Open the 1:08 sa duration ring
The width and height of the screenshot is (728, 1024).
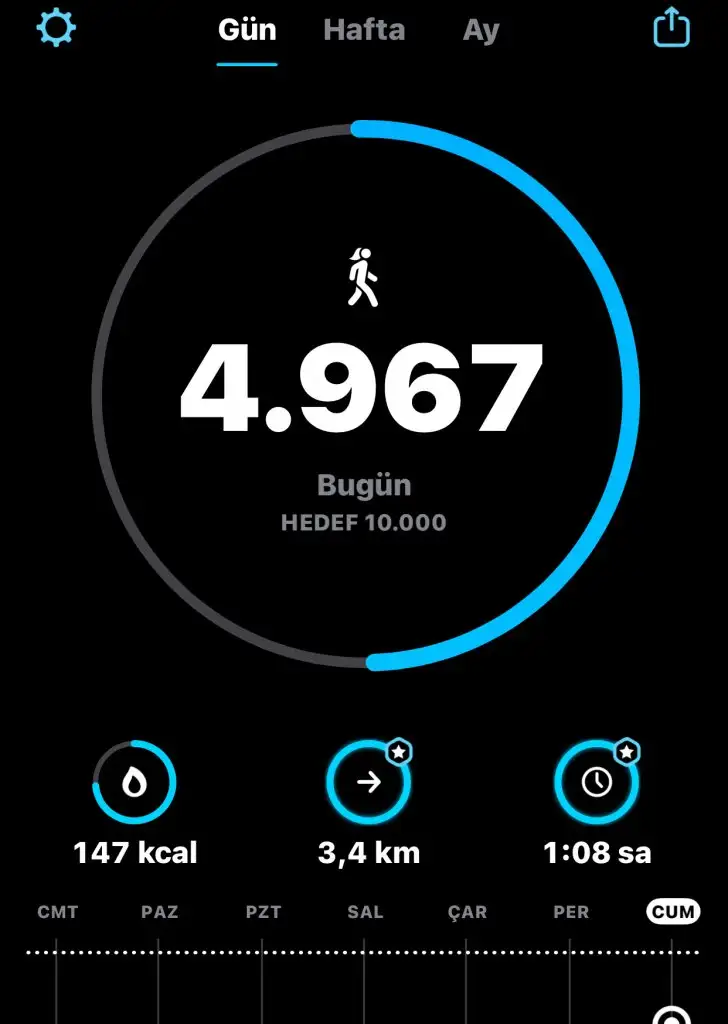point(597,782)
